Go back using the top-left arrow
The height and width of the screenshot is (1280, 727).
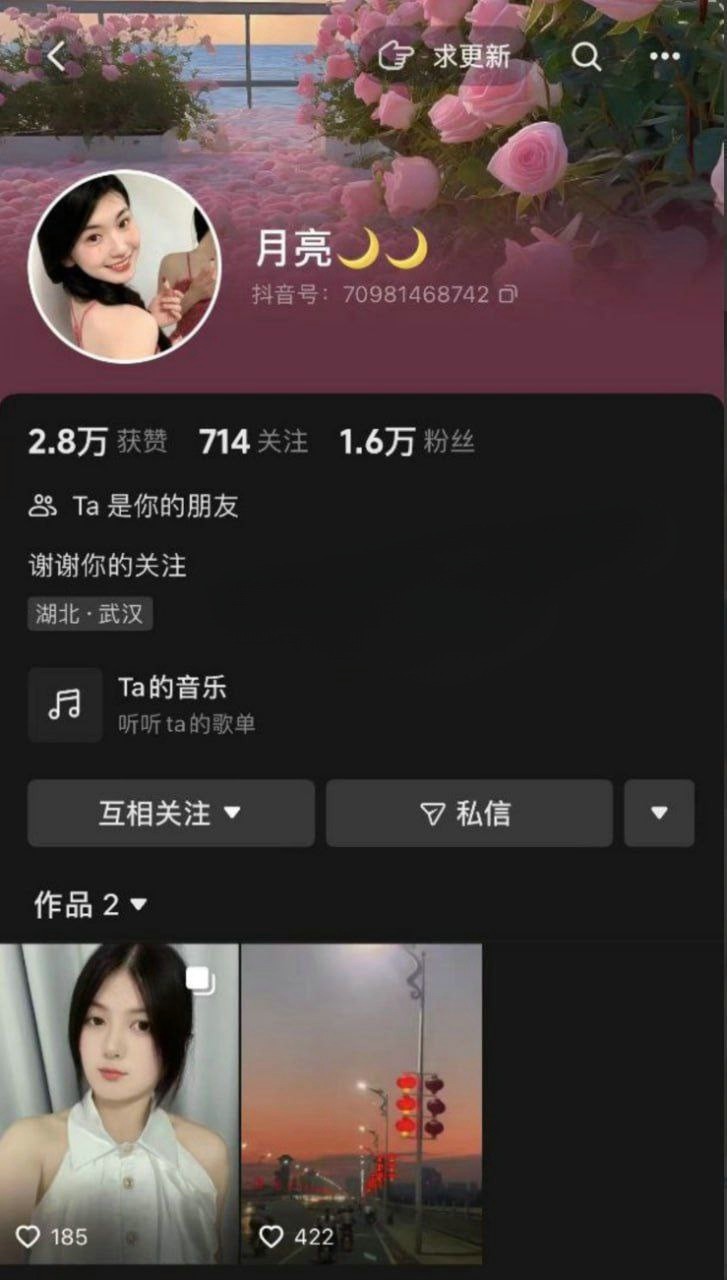[55, 57]
